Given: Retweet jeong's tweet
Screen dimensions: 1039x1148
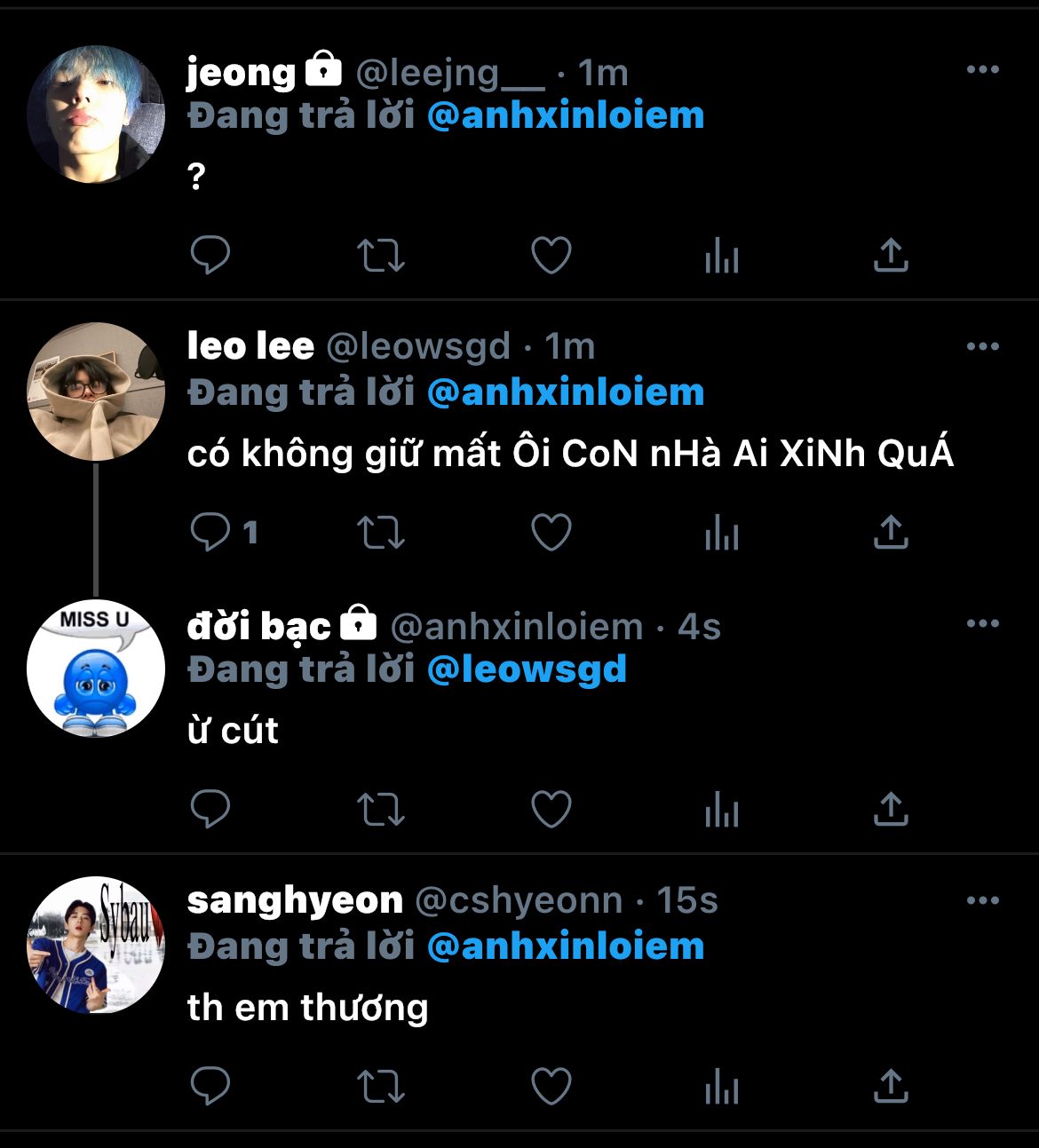Looking at the screenshot, I should click(x=381, y=256).
